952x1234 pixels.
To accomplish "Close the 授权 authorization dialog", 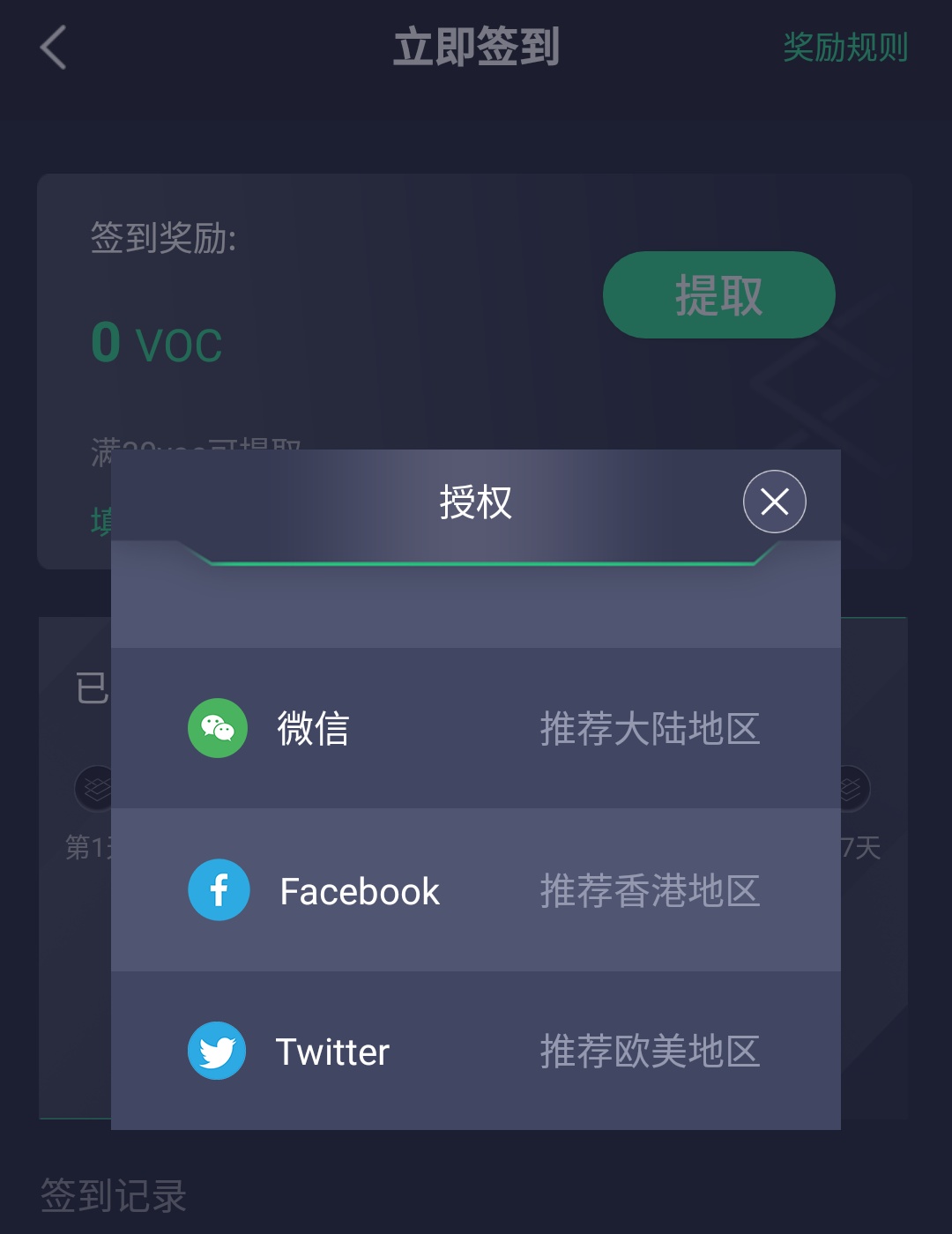I will tap(774, 502).
